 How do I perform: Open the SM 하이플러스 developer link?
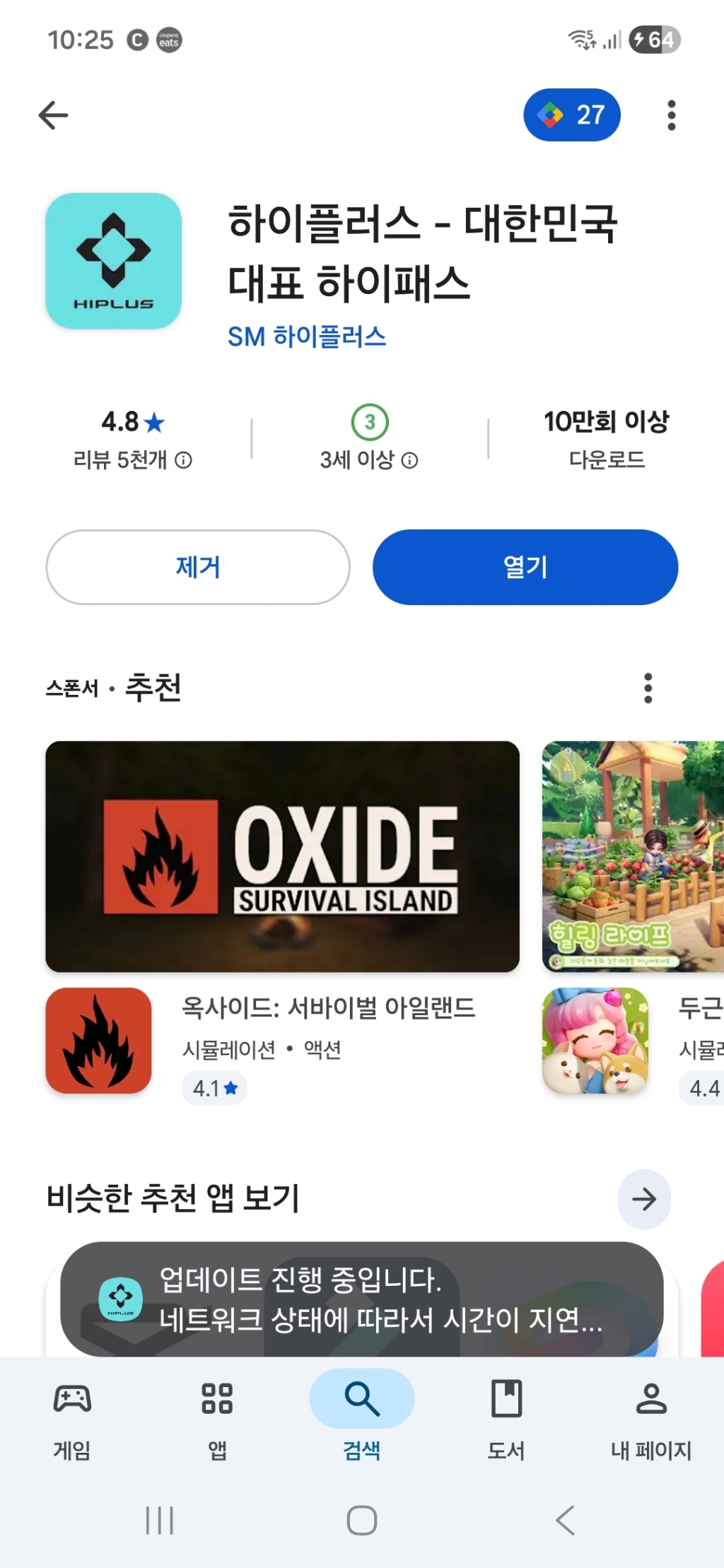[305, 338]
